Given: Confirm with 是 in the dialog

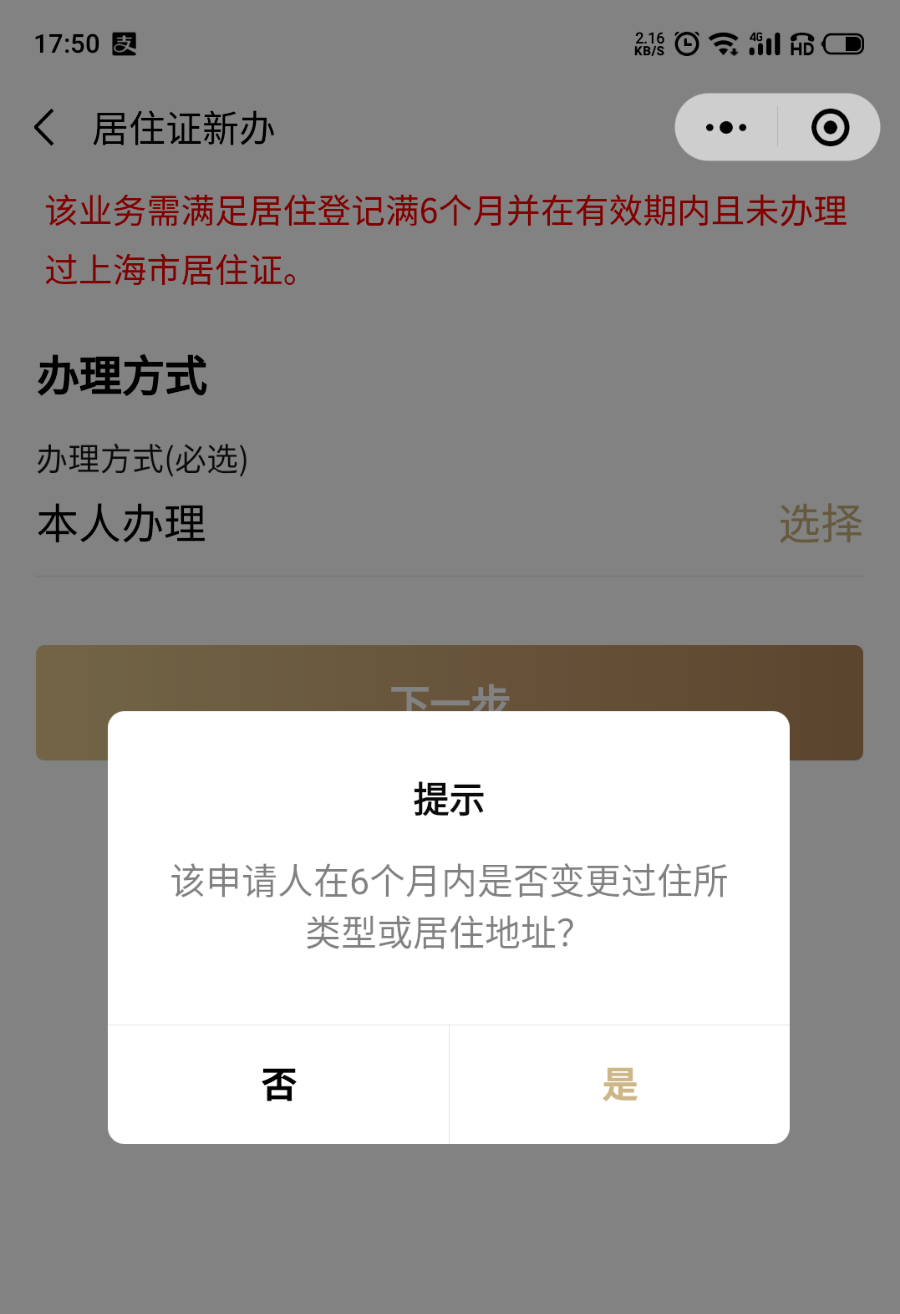Looking at the screenshot, I should (620, 1084).
